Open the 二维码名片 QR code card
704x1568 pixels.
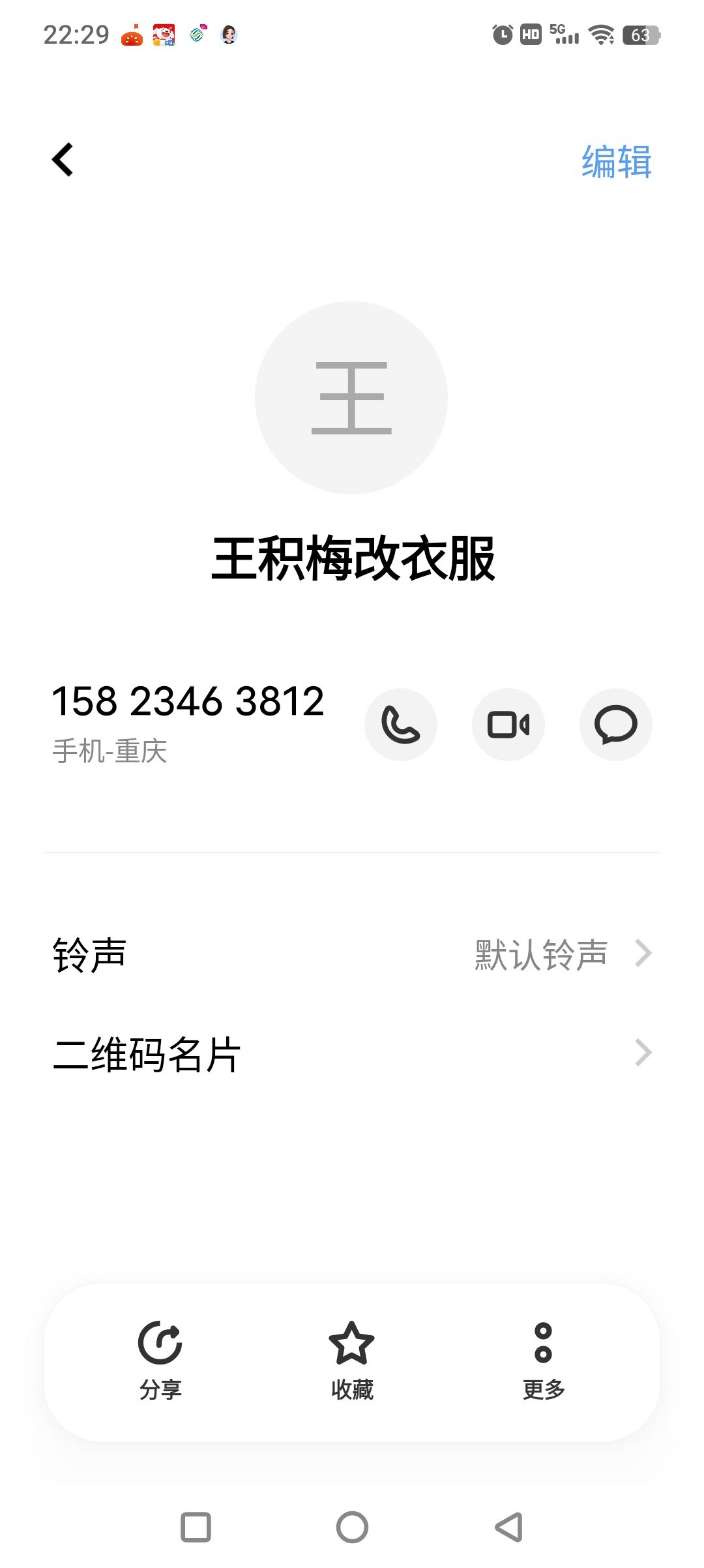352,1054
